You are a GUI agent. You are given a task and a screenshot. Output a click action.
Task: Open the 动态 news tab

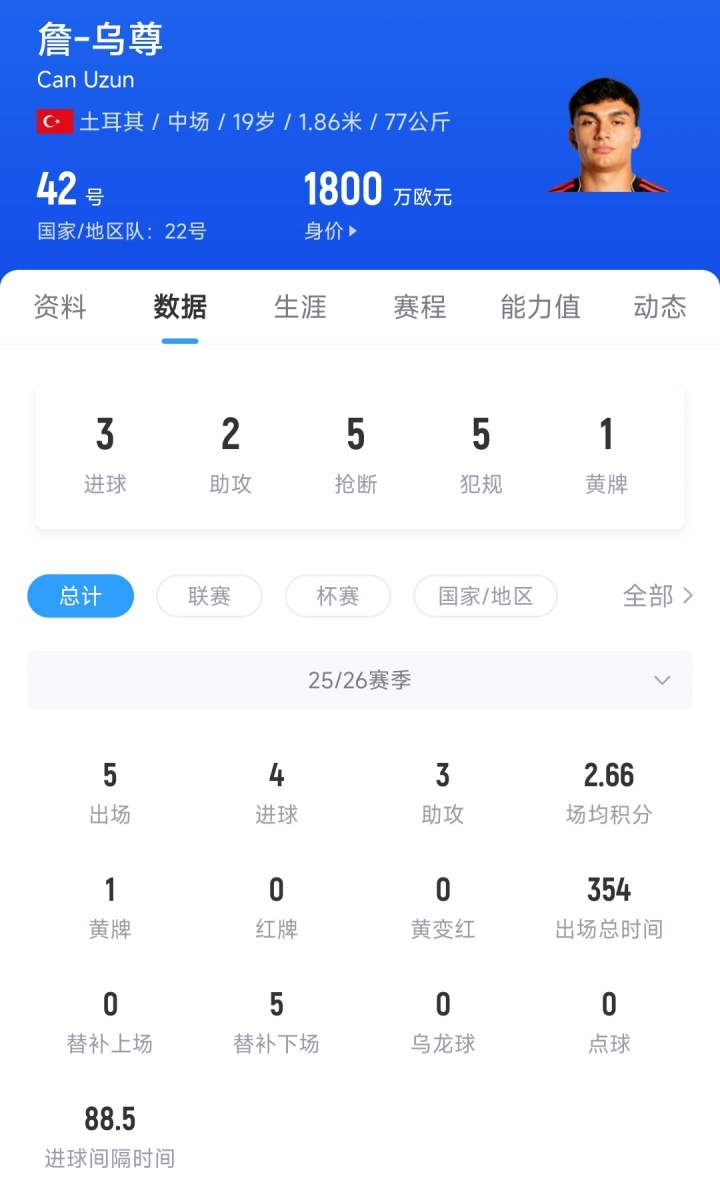[659, 308]
